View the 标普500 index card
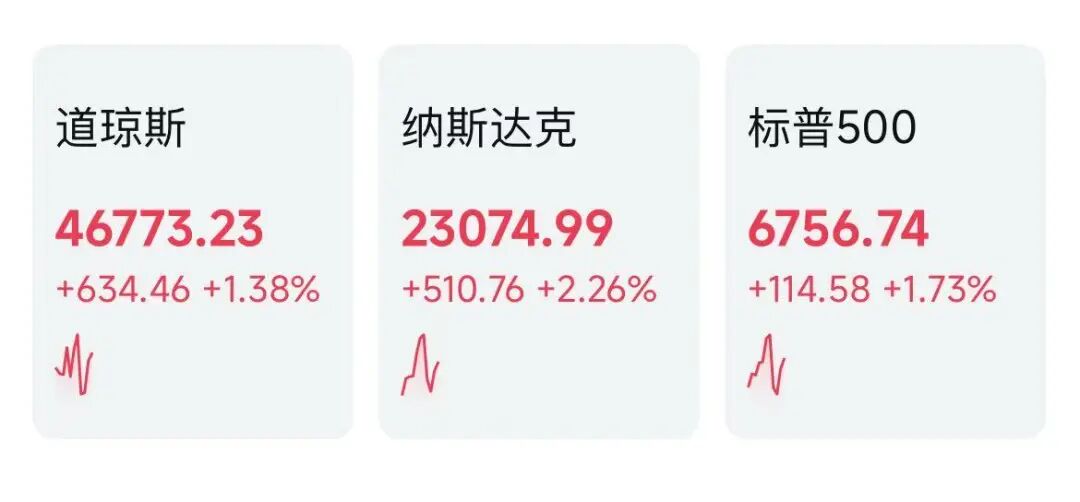The height and width of the screenshot is (502, 1080). coord(884,242)
